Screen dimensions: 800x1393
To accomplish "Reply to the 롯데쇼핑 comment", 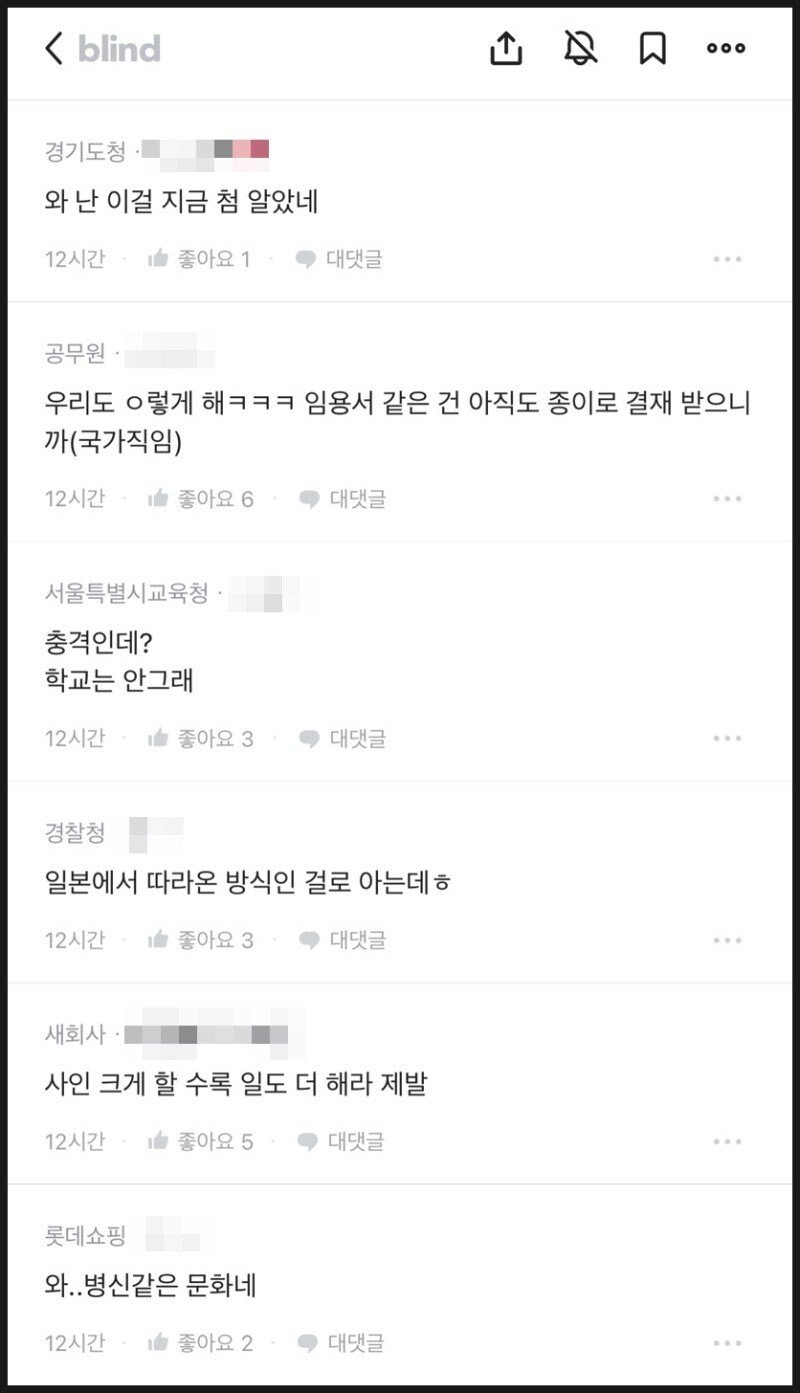I will point(341,1342).
